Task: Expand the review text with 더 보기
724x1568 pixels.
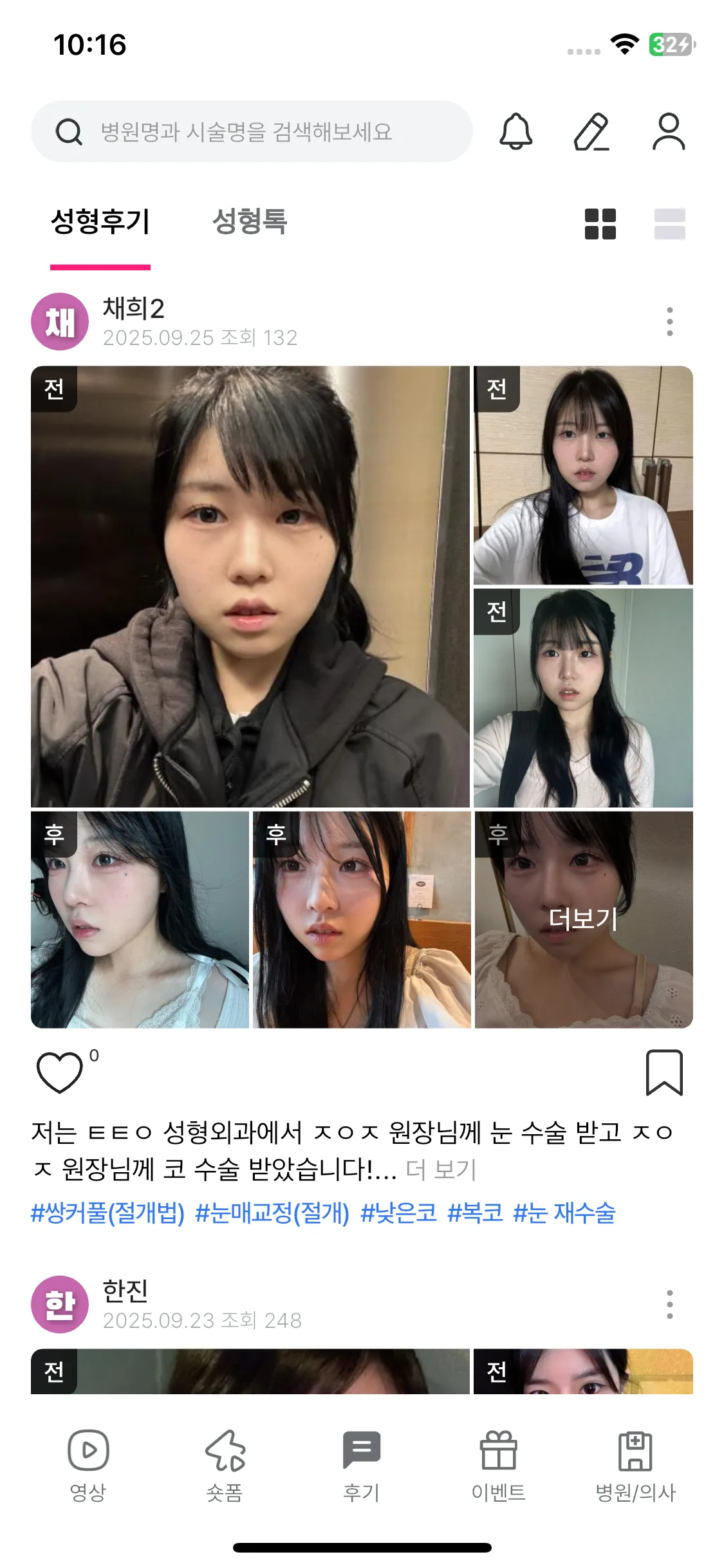Action: tap(441, 1169)
